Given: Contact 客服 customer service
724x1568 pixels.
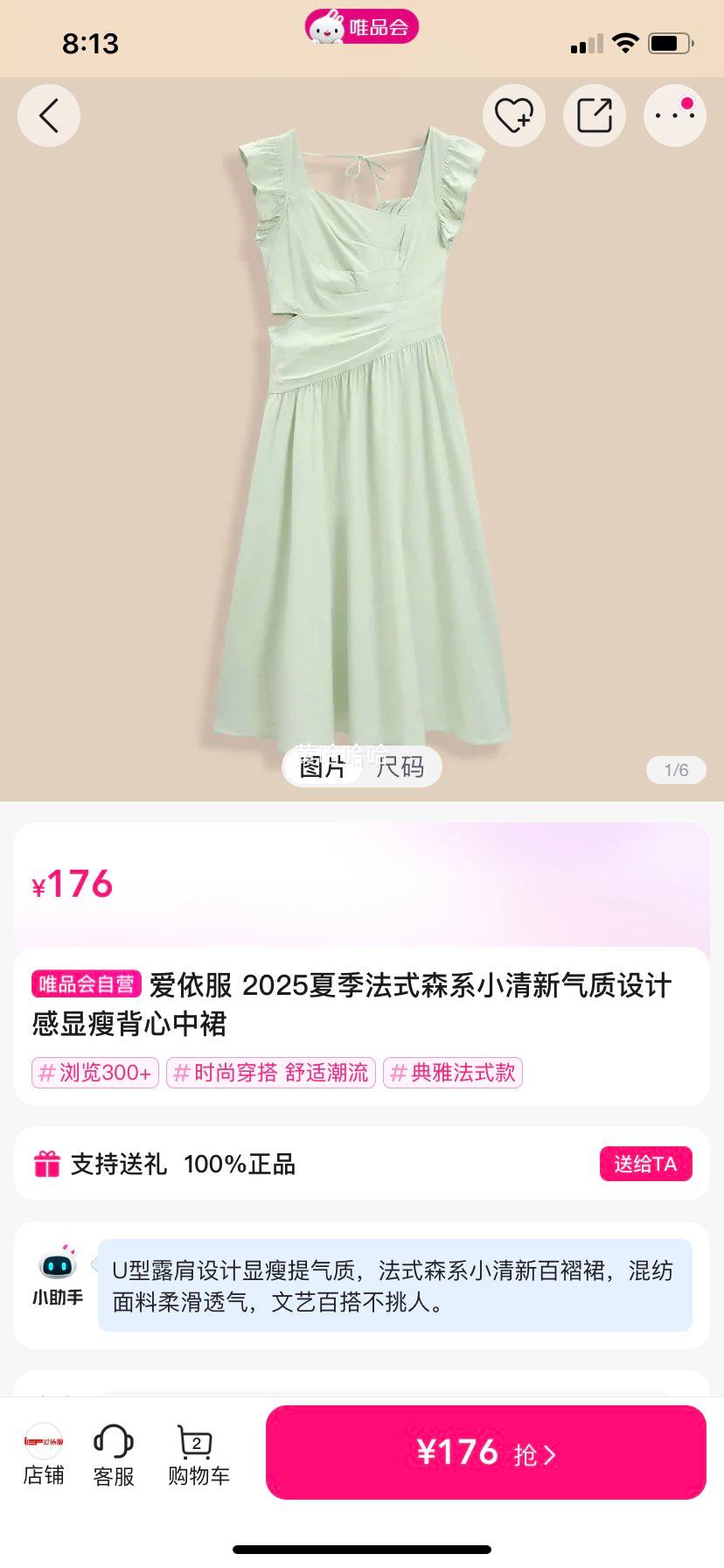Looking at the screenshot, I should point(112,1452).
